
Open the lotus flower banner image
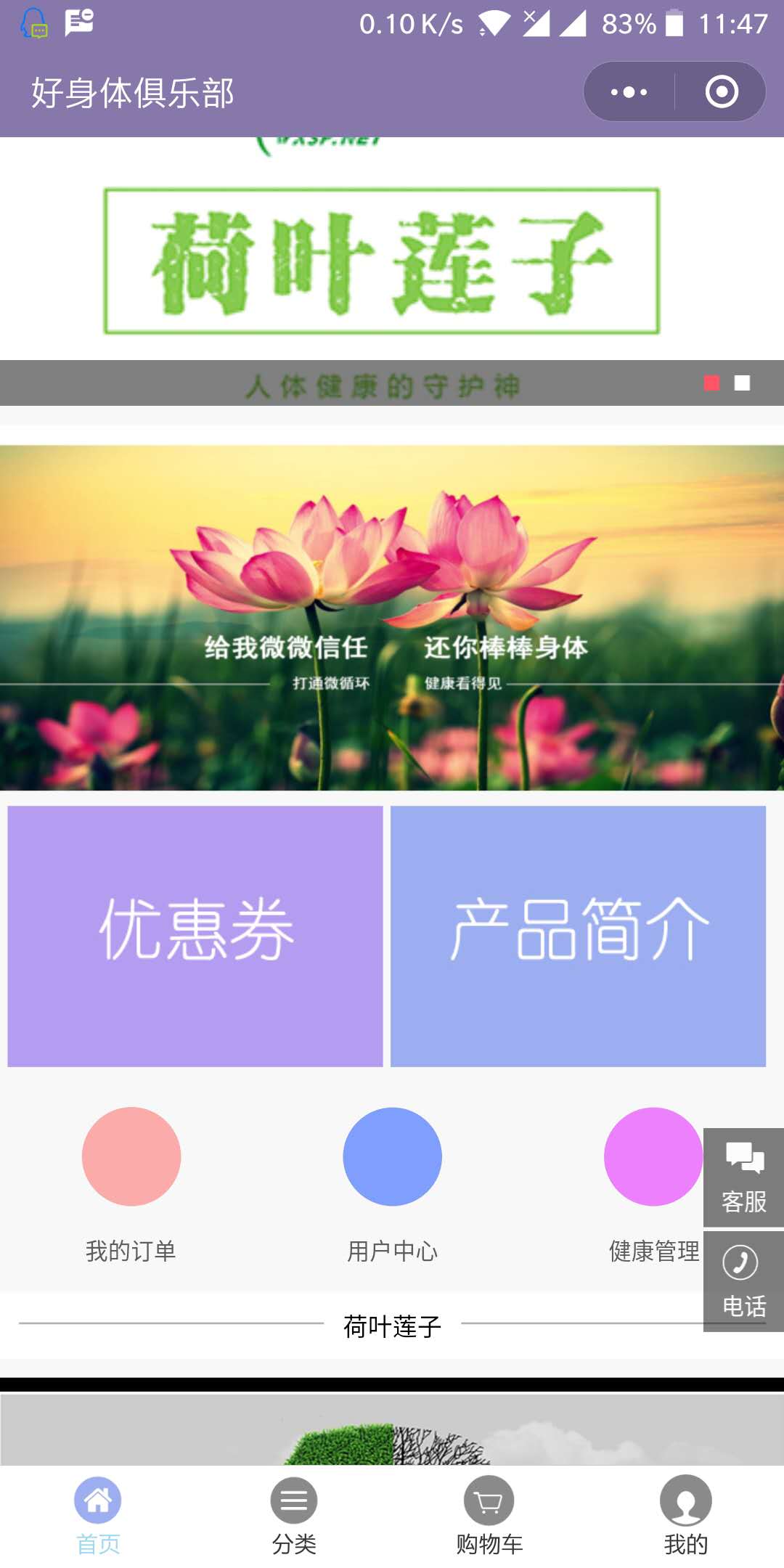tap(392, 618)
